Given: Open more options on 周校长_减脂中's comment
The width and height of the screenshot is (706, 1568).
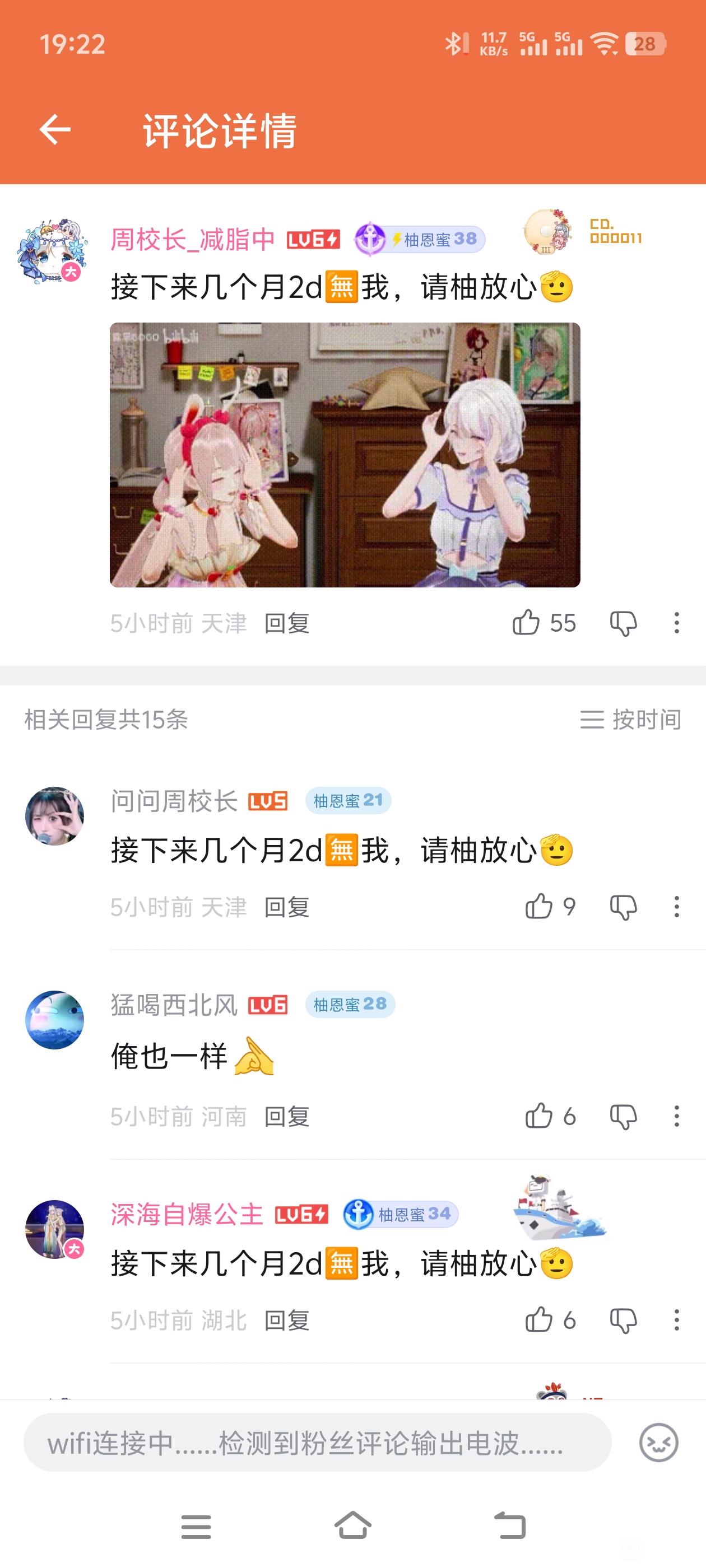Looking at the screenshot, I should click(x=676, y=623).
